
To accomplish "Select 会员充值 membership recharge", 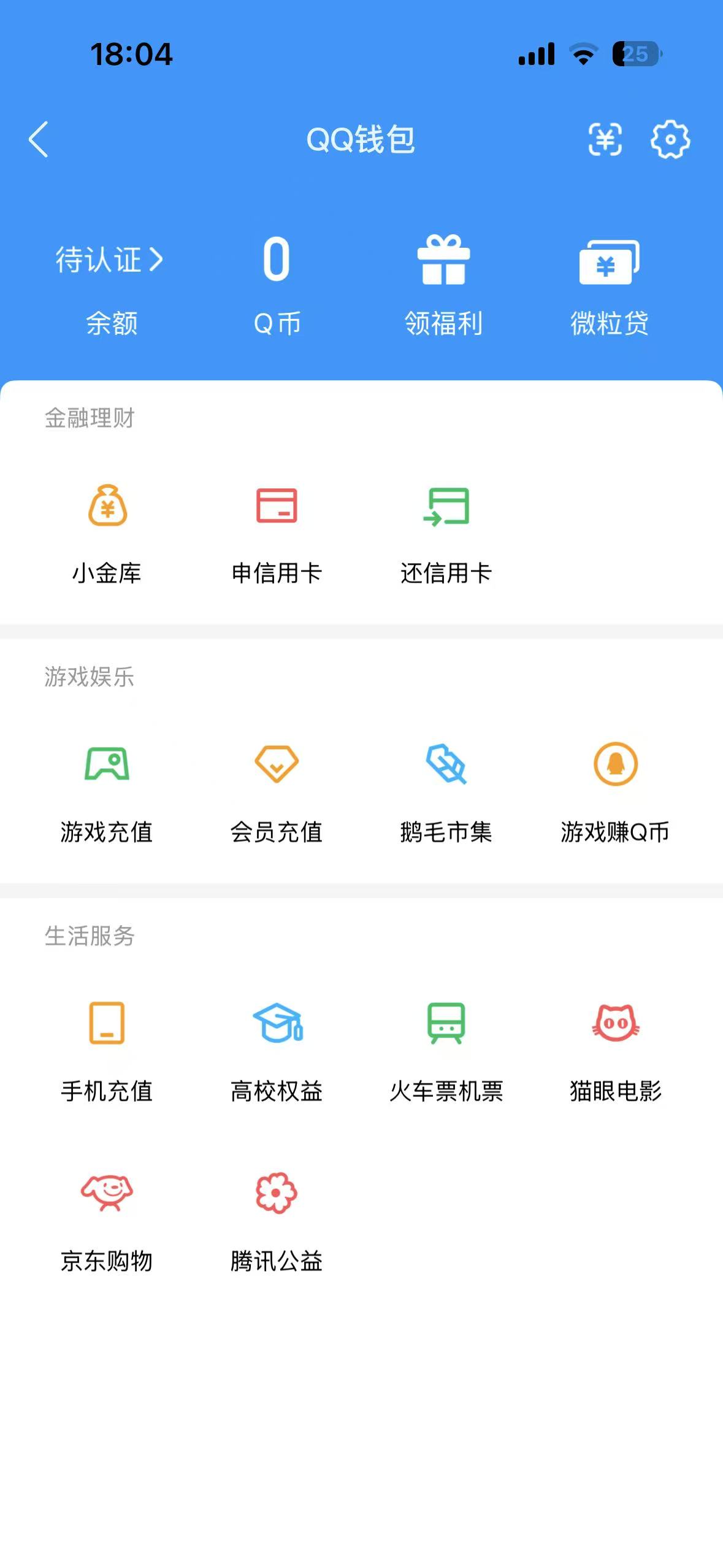I will [277, 791].
